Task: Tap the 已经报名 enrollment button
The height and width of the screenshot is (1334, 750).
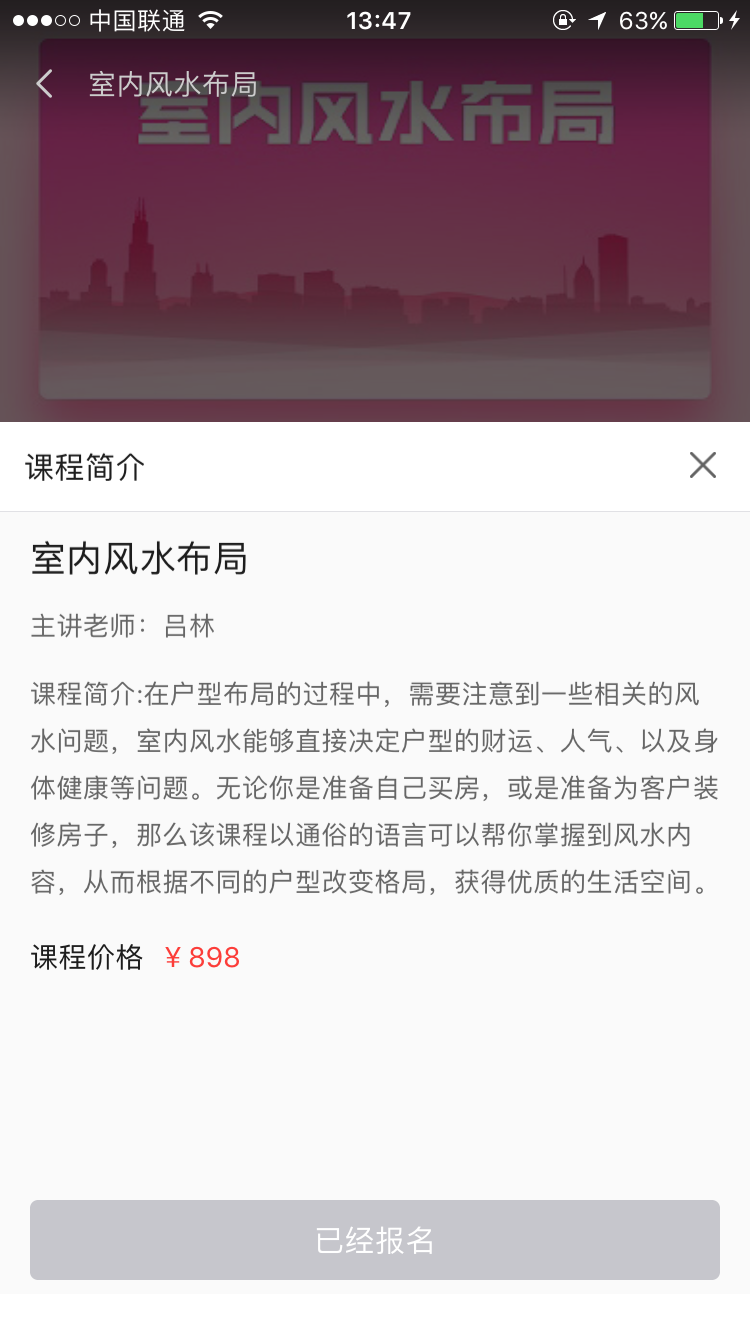Action: (375, 1239)
